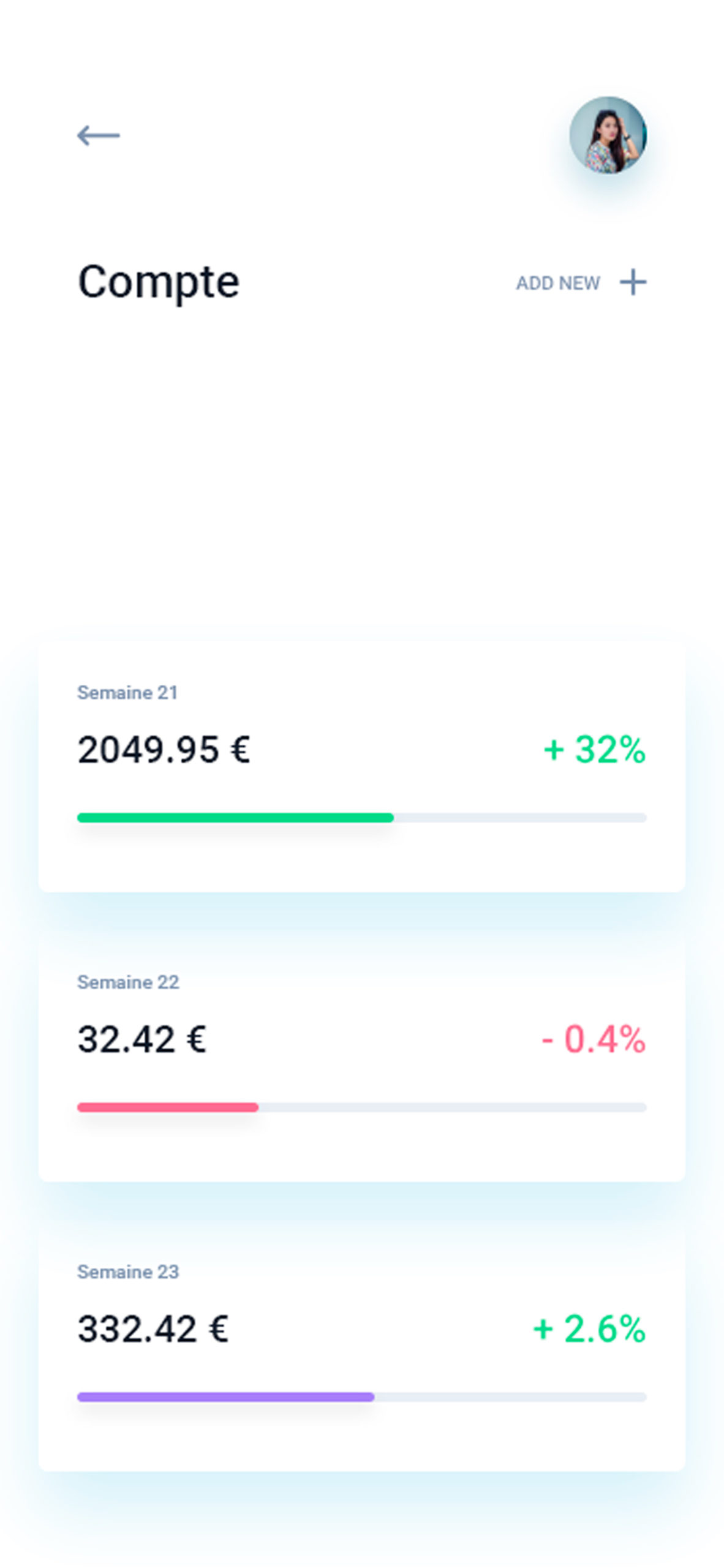
Task: Open the profile avatar photo
Action: (608, 135)
